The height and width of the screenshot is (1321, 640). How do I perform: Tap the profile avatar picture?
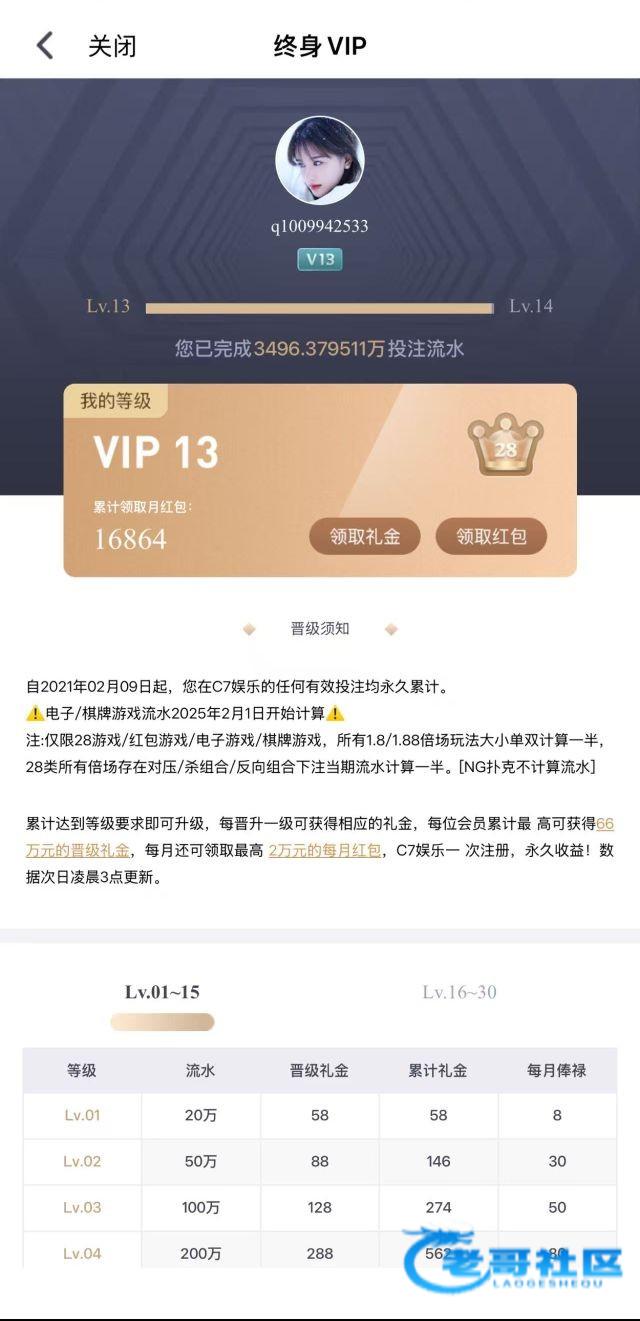tap(320, 160)
